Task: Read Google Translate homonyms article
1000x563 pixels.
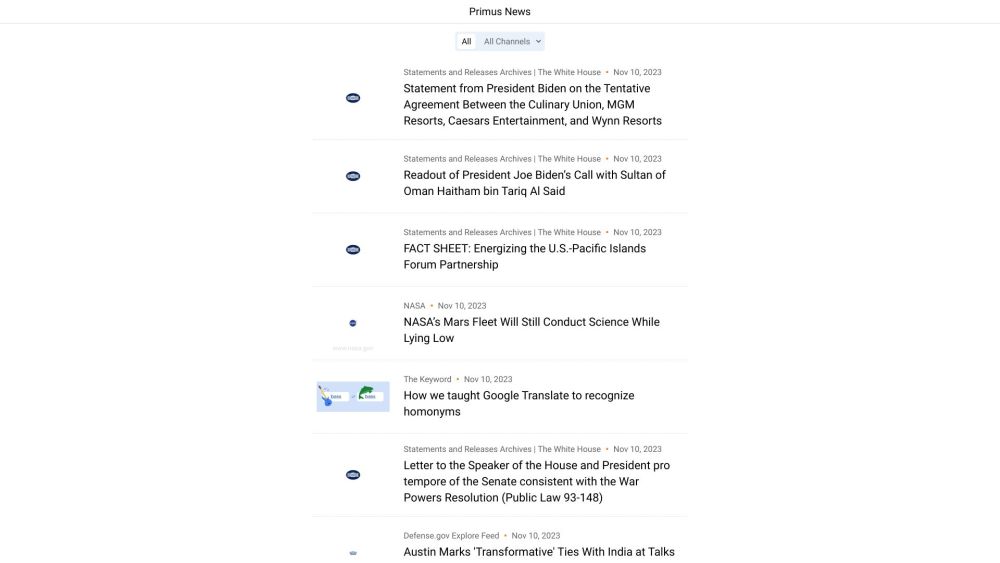Action: click(518, 403)
